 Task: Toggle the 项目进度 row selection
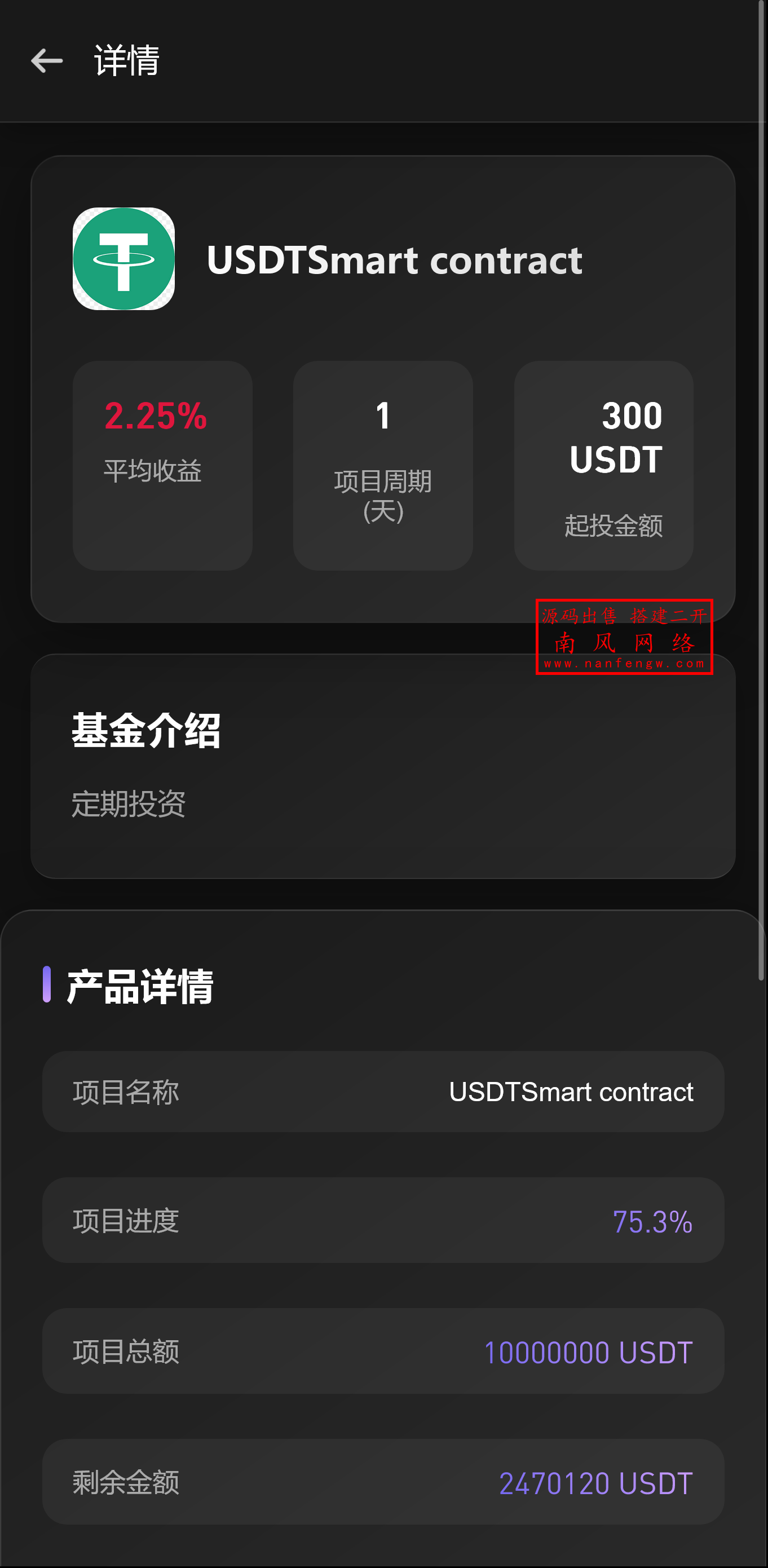(383, 1221)
